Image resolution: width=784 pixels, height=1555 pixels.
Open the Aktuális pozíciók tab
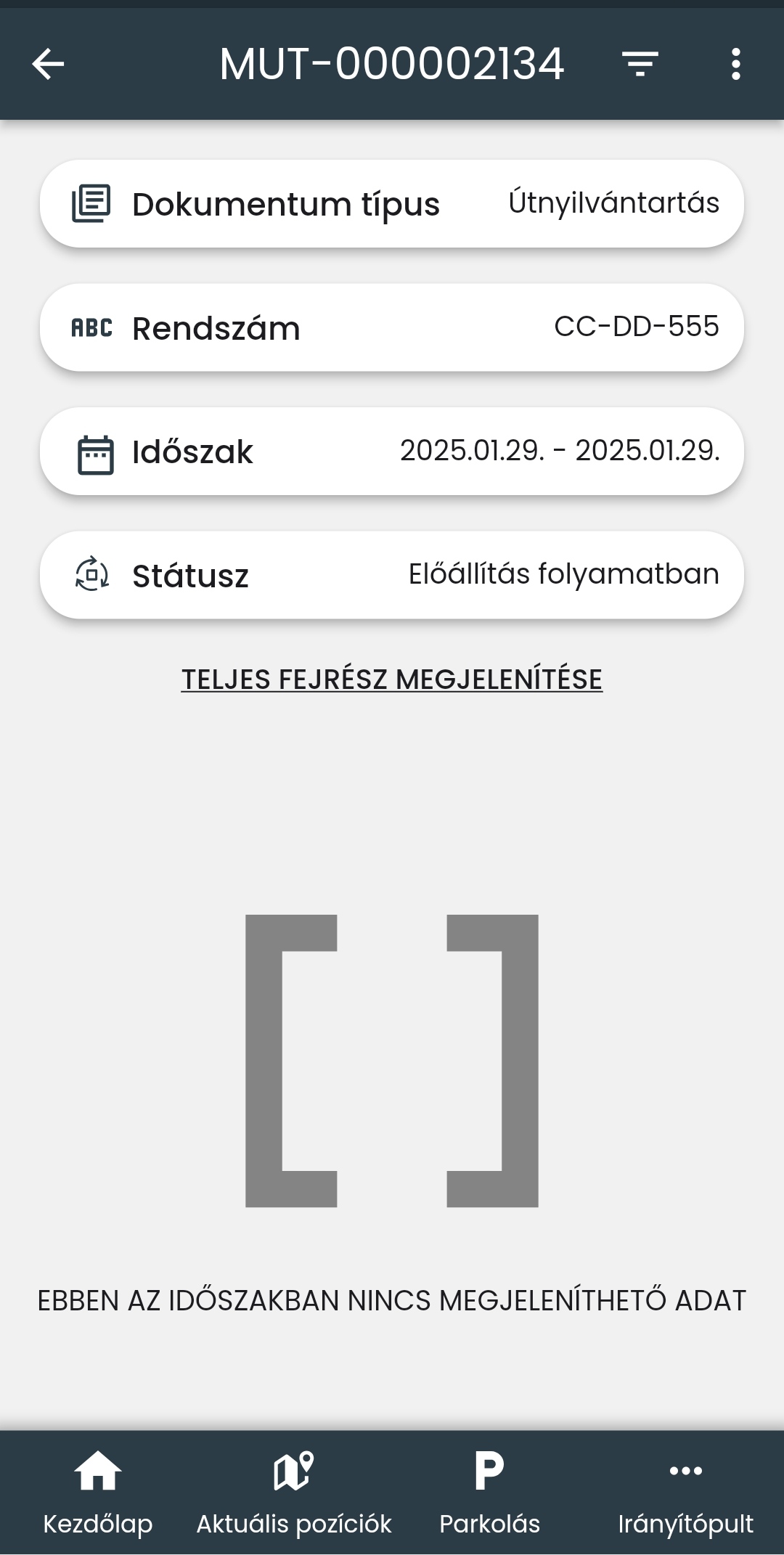(x=293, y=1493)
